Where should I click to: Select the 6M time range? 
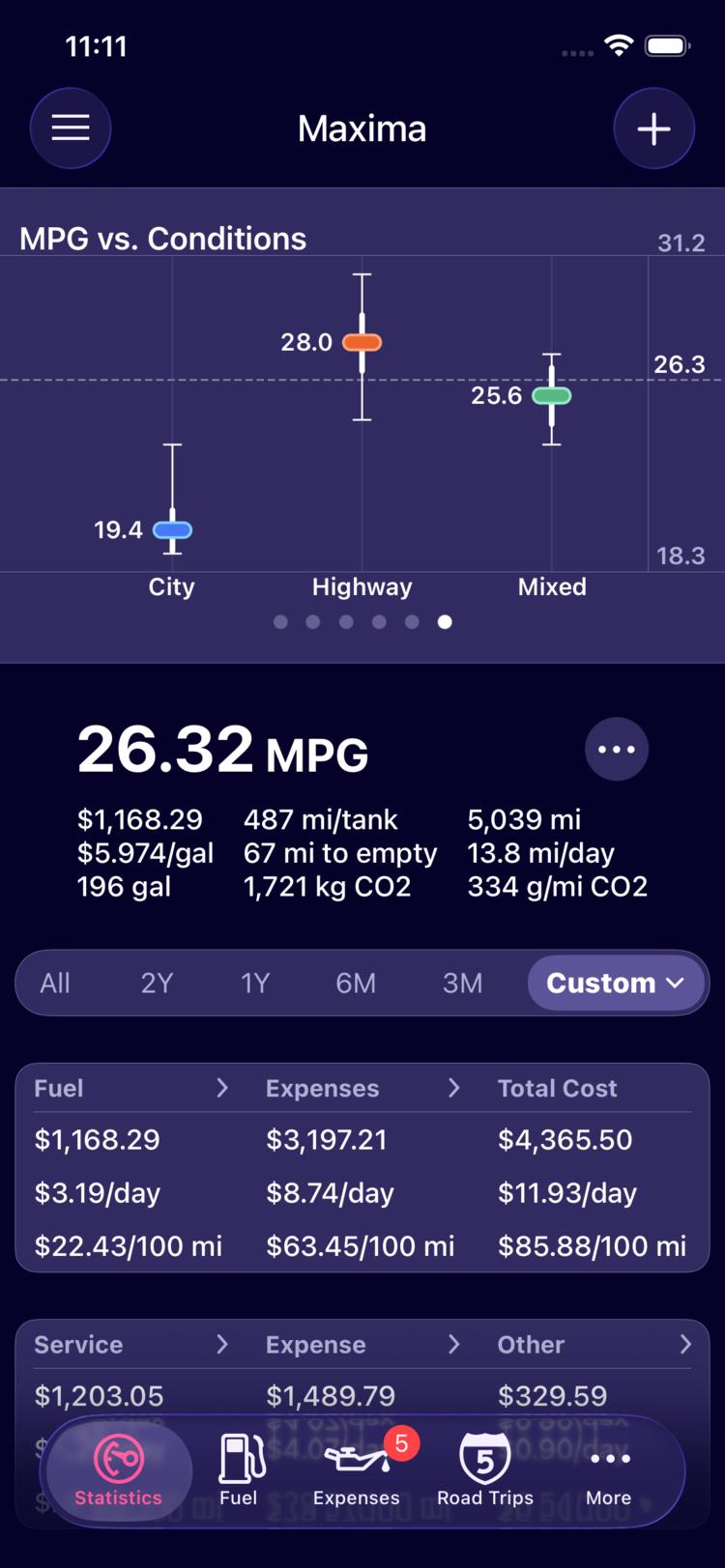(356, 984)
